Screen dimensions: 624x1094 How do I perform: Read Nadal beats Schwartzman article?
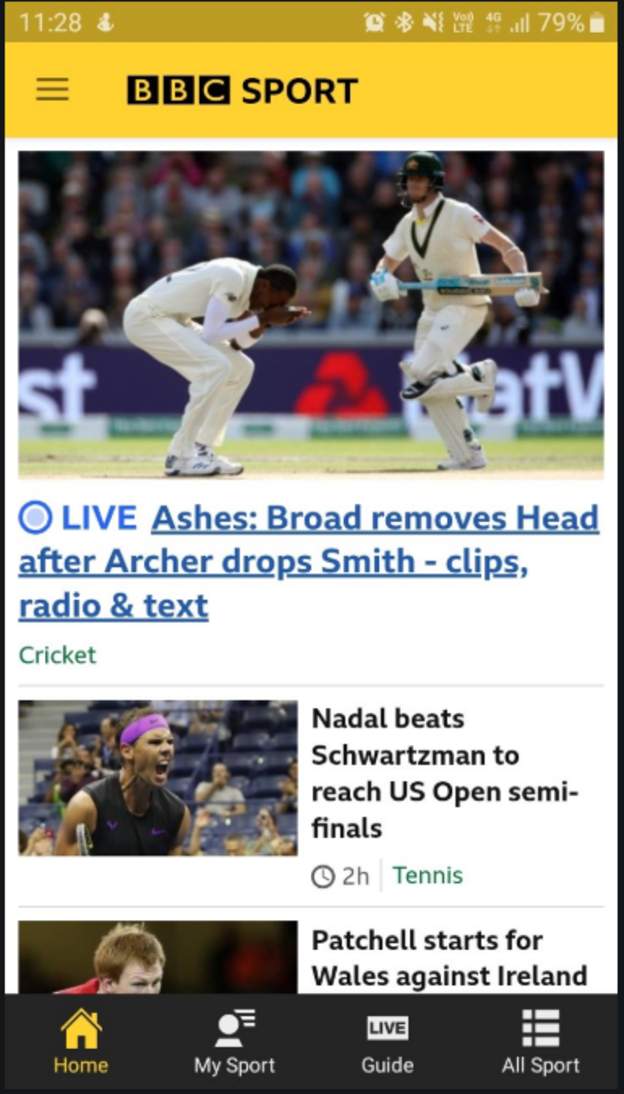click(x=444, y=772)
